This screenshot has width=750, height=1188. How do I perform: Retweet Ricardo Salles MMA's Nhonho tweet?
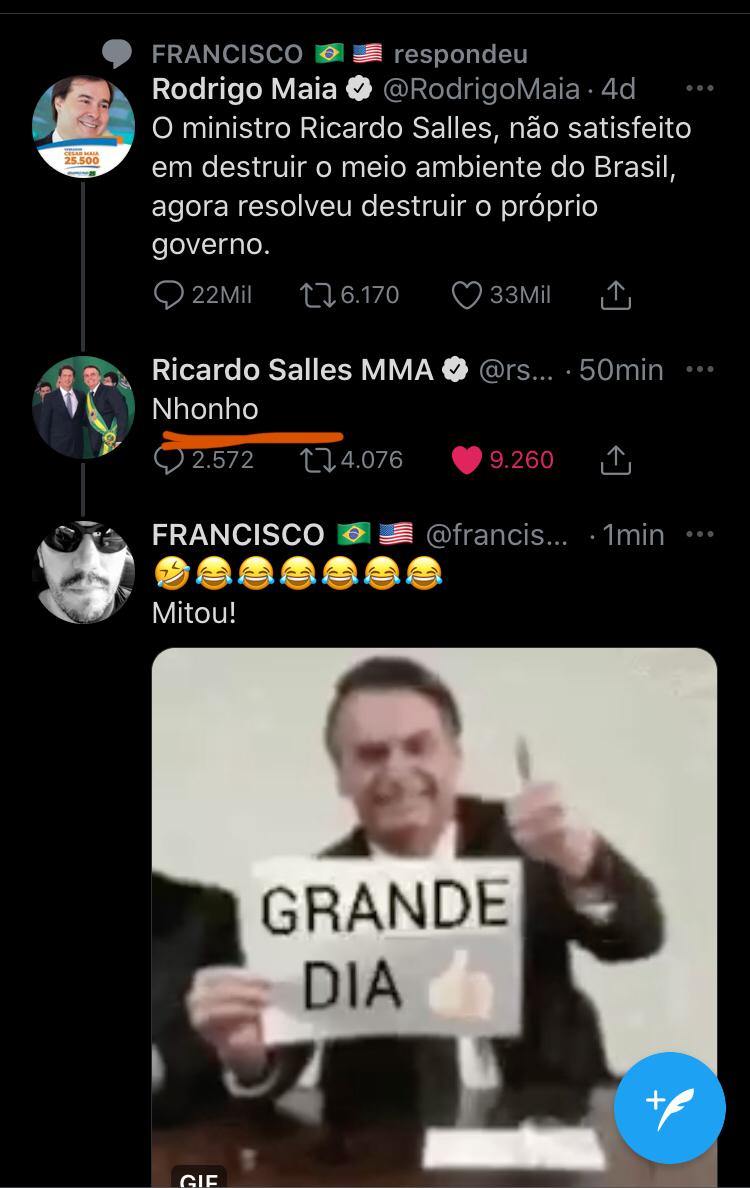pyautogui.click(x=316, y=459)
